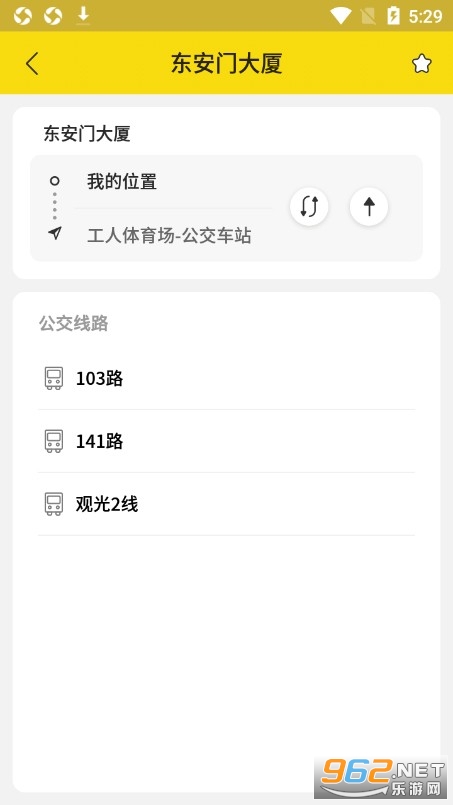This screenshot has height=805, width=453.
Task: Tap the up arrow navigation button
Action: click(x=369, y=207)
